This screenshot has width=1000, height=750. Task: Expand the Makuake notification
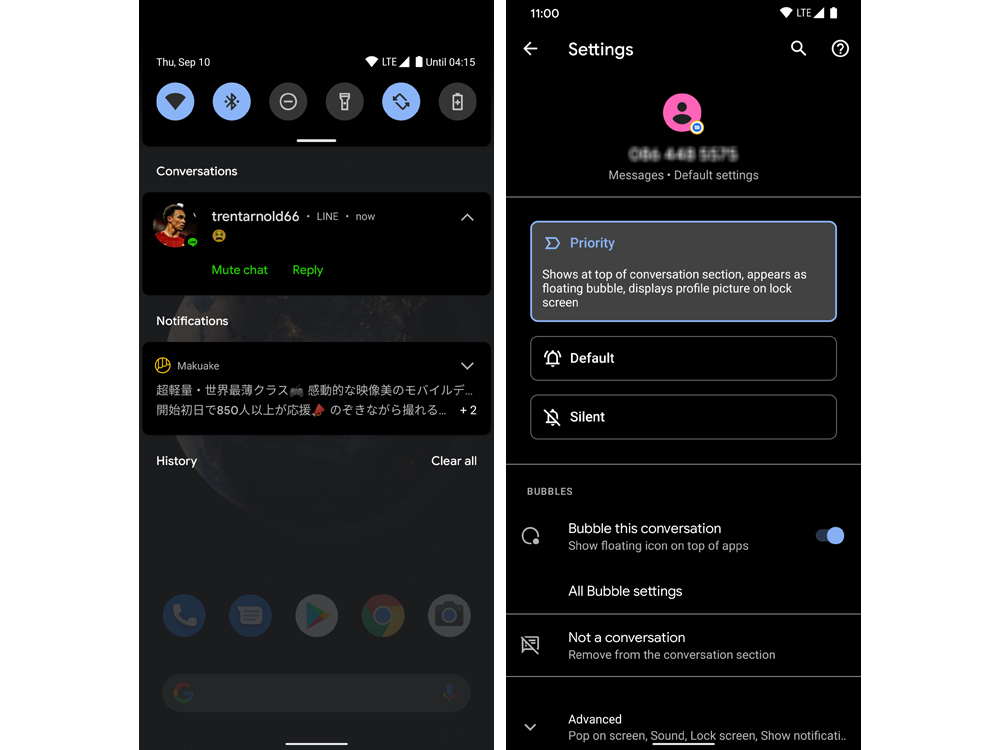coord(467,366)
